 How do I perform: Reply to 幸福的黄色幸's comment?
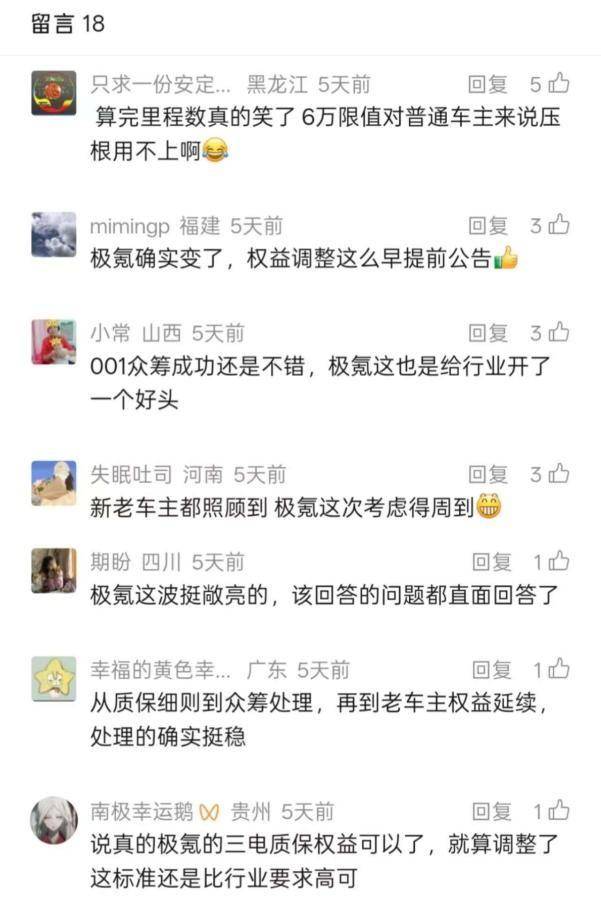pos(492,669)
